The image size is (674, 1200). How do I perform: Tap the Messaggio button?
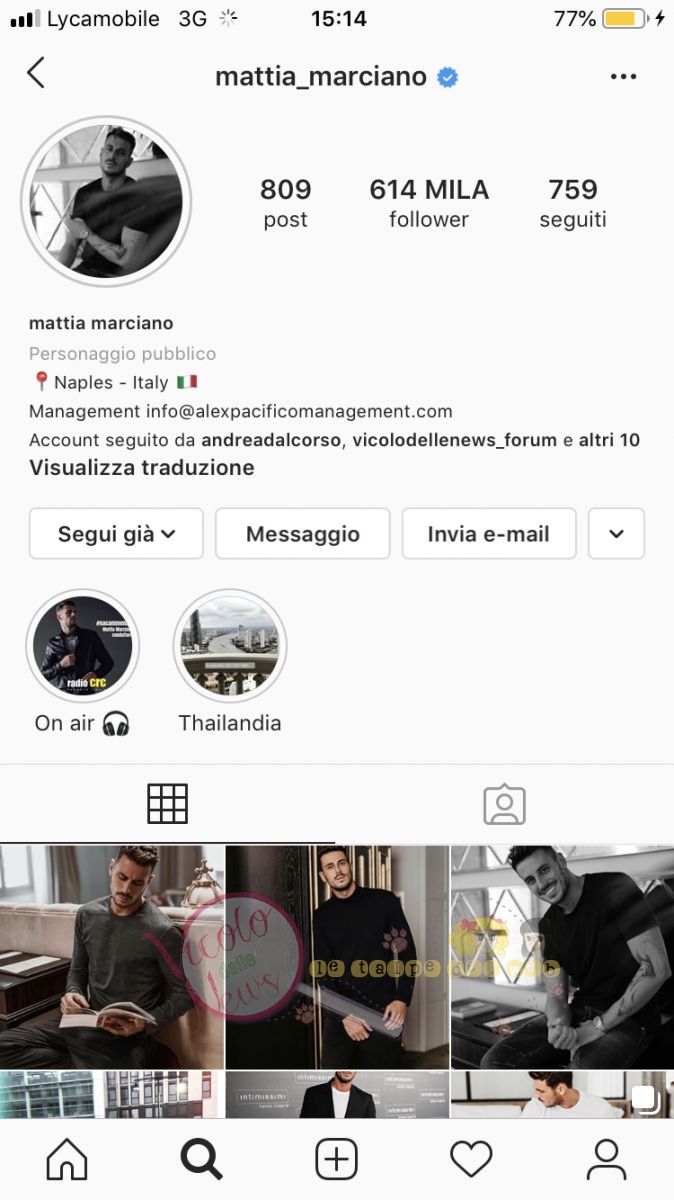pos(302,534)
